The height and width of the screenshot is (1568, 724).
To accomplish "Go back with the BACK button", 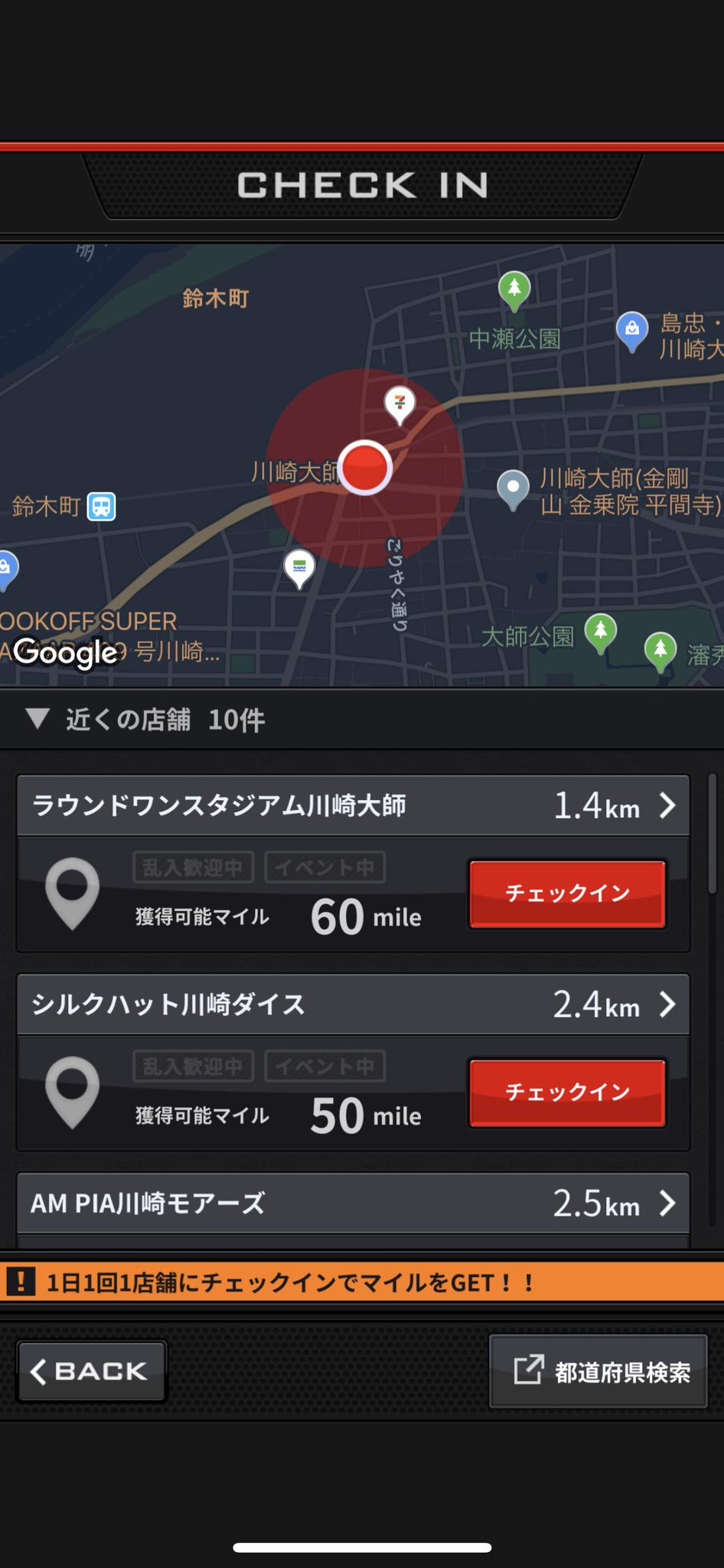I will pos(91,1371).
